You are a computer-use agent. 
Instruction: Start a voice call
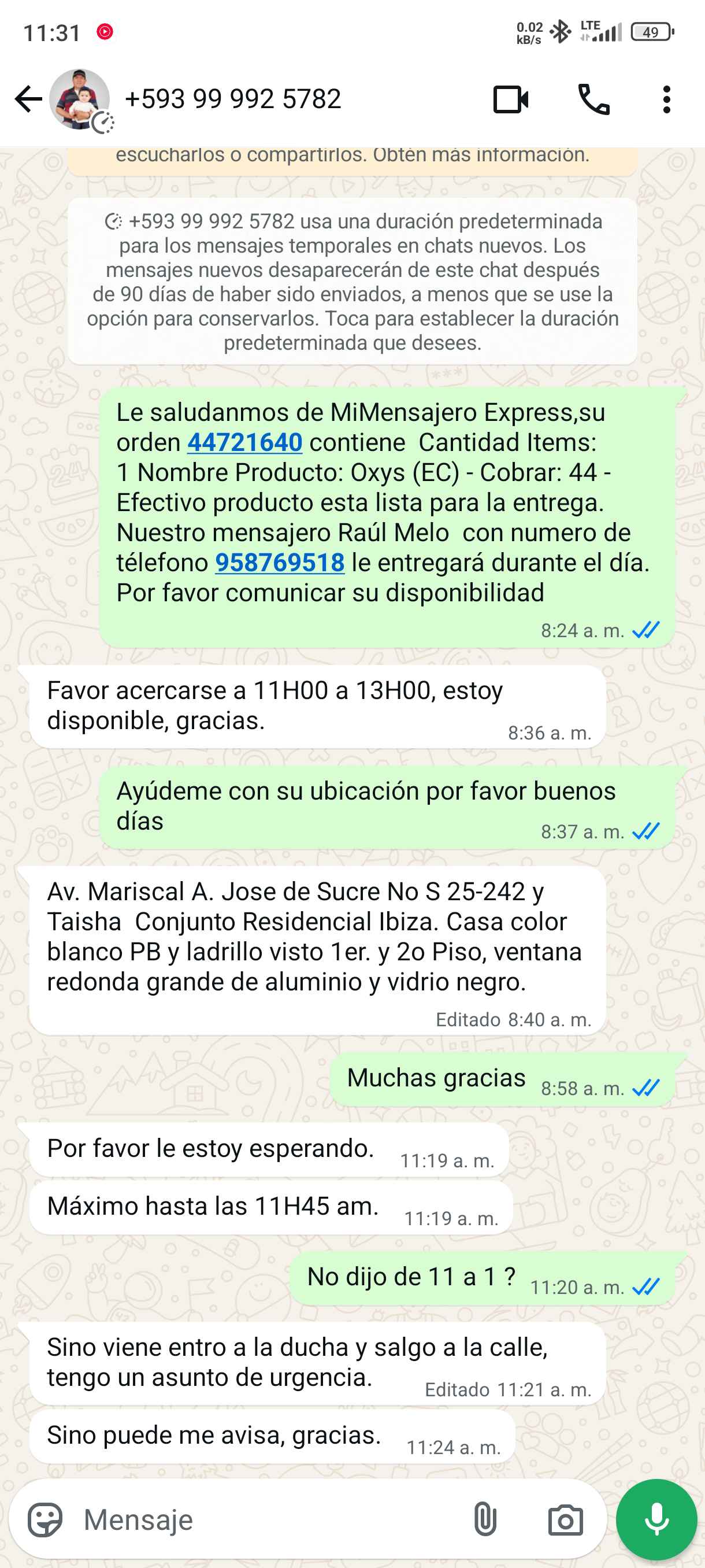point(593,99)
